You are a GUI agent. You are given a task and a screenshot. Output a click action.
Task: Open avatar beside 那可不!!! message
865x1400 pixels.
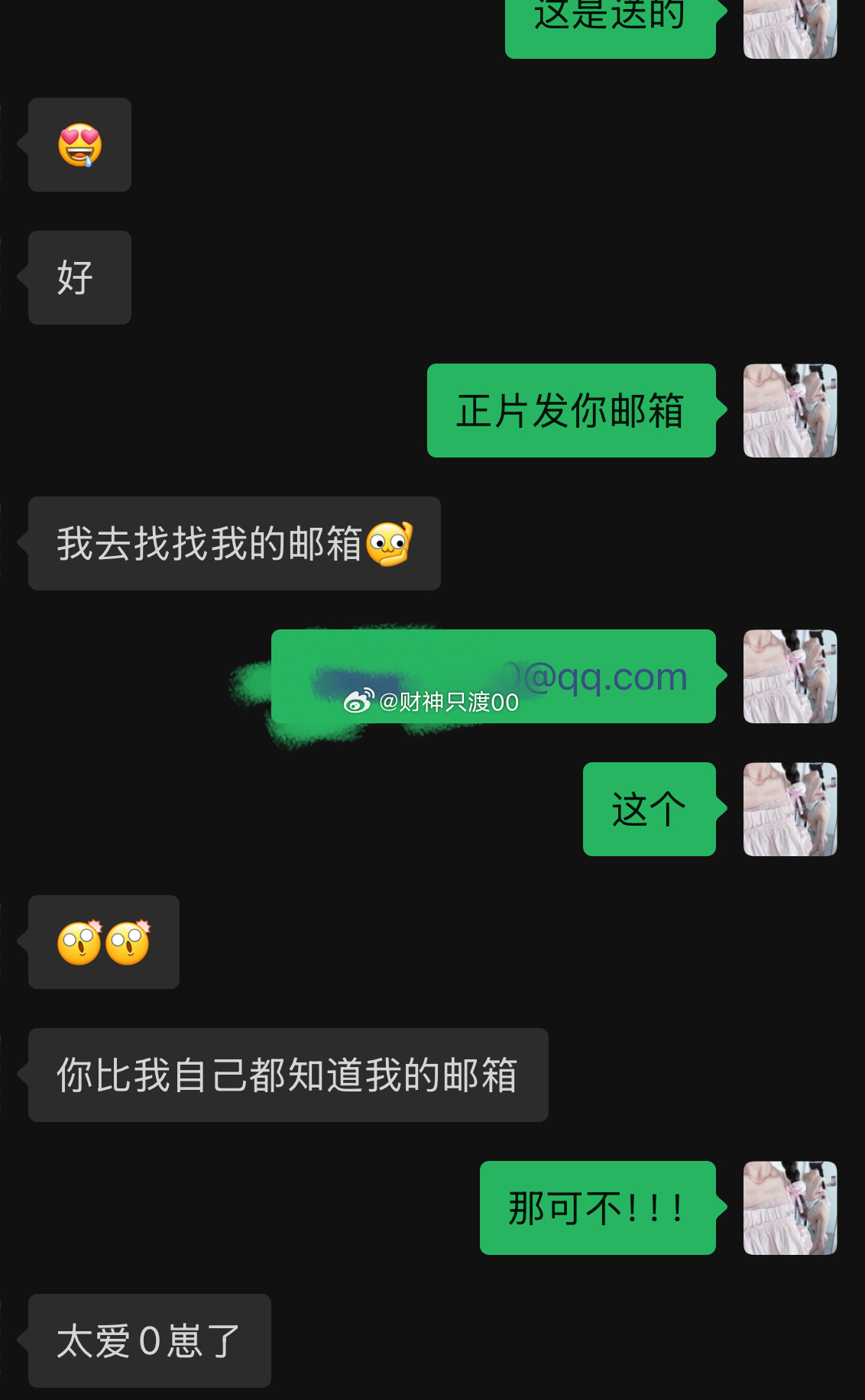(x=790, y=1208)
